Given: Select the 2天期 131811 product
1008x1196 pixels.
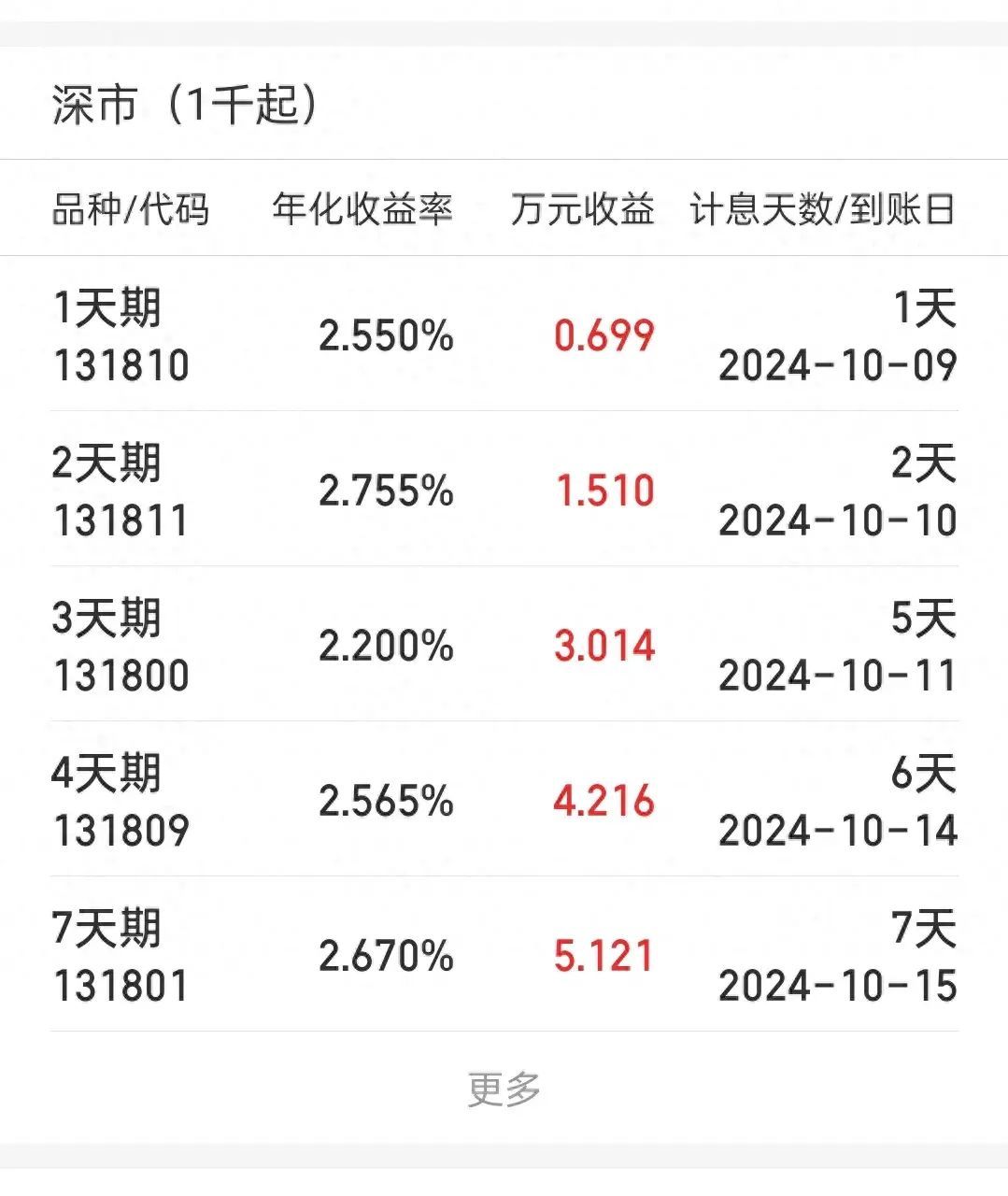Looking at the screenshot, I should [121, 491].
